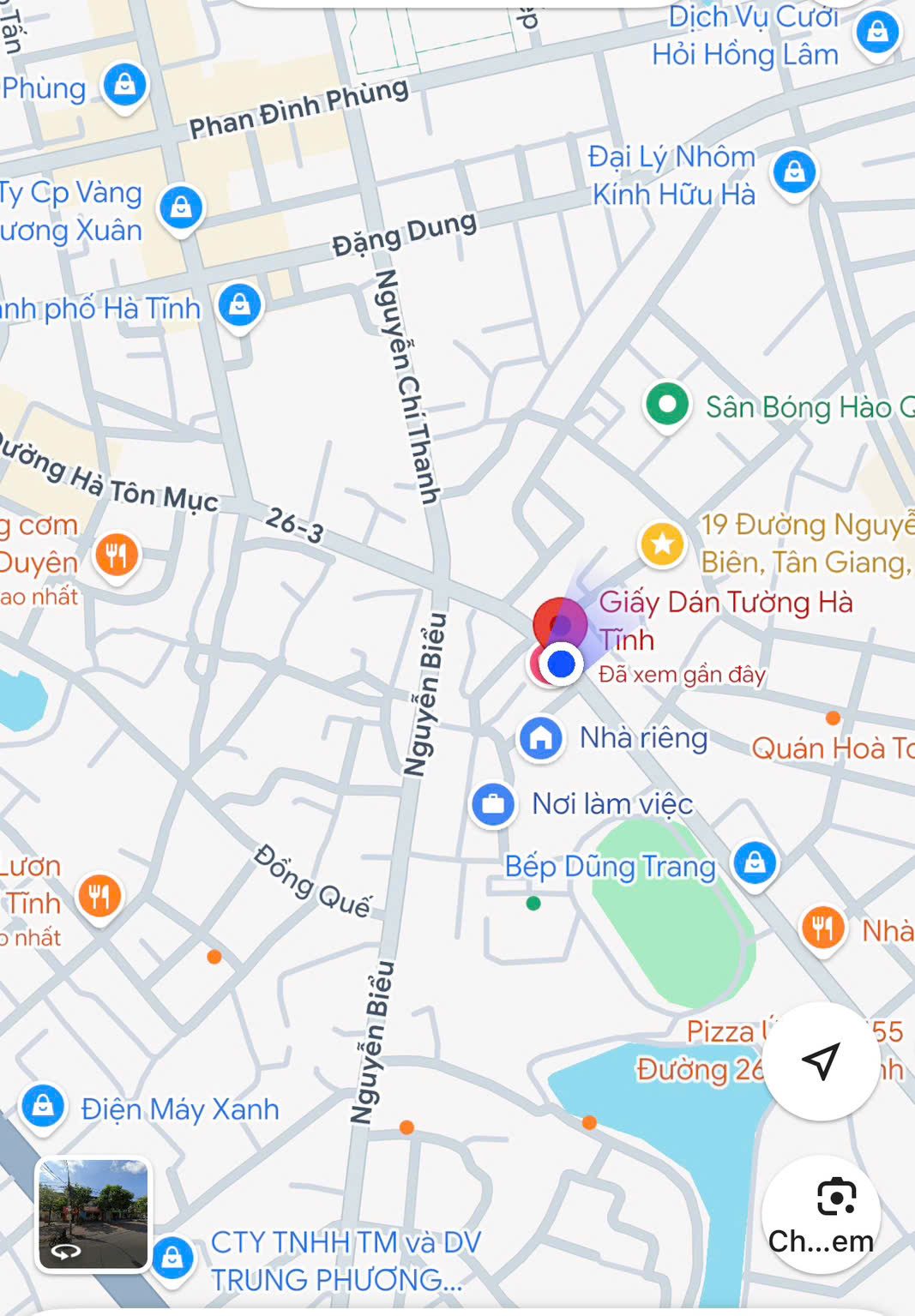Image resolution: width=915 pixels, height=1316 pixels.
Task: Tap the Đại Lý Nhôm Kính Hữu Hà pin
Action: click(x=795, y=173)
